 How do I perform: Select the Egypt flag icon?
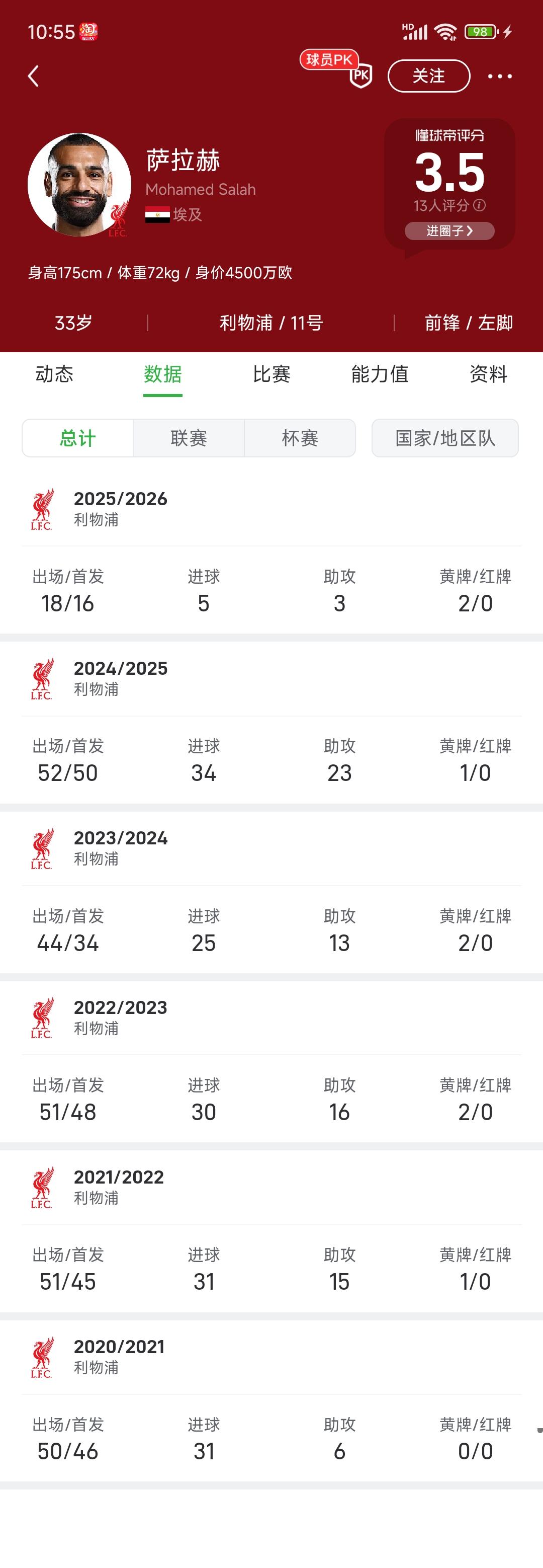tap(157, 214)
